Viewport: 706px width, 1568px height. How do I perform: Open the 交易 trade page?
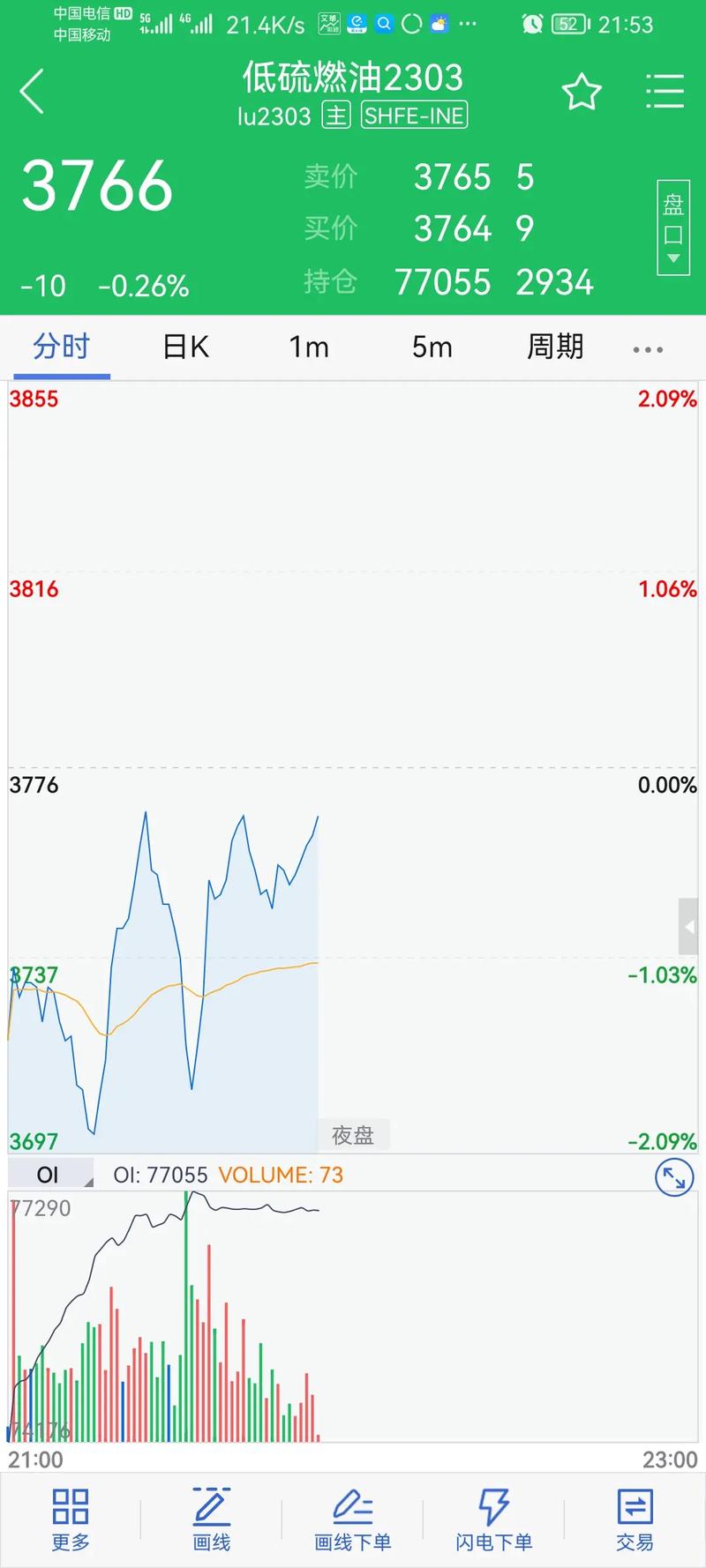[x=635, y=1520]
